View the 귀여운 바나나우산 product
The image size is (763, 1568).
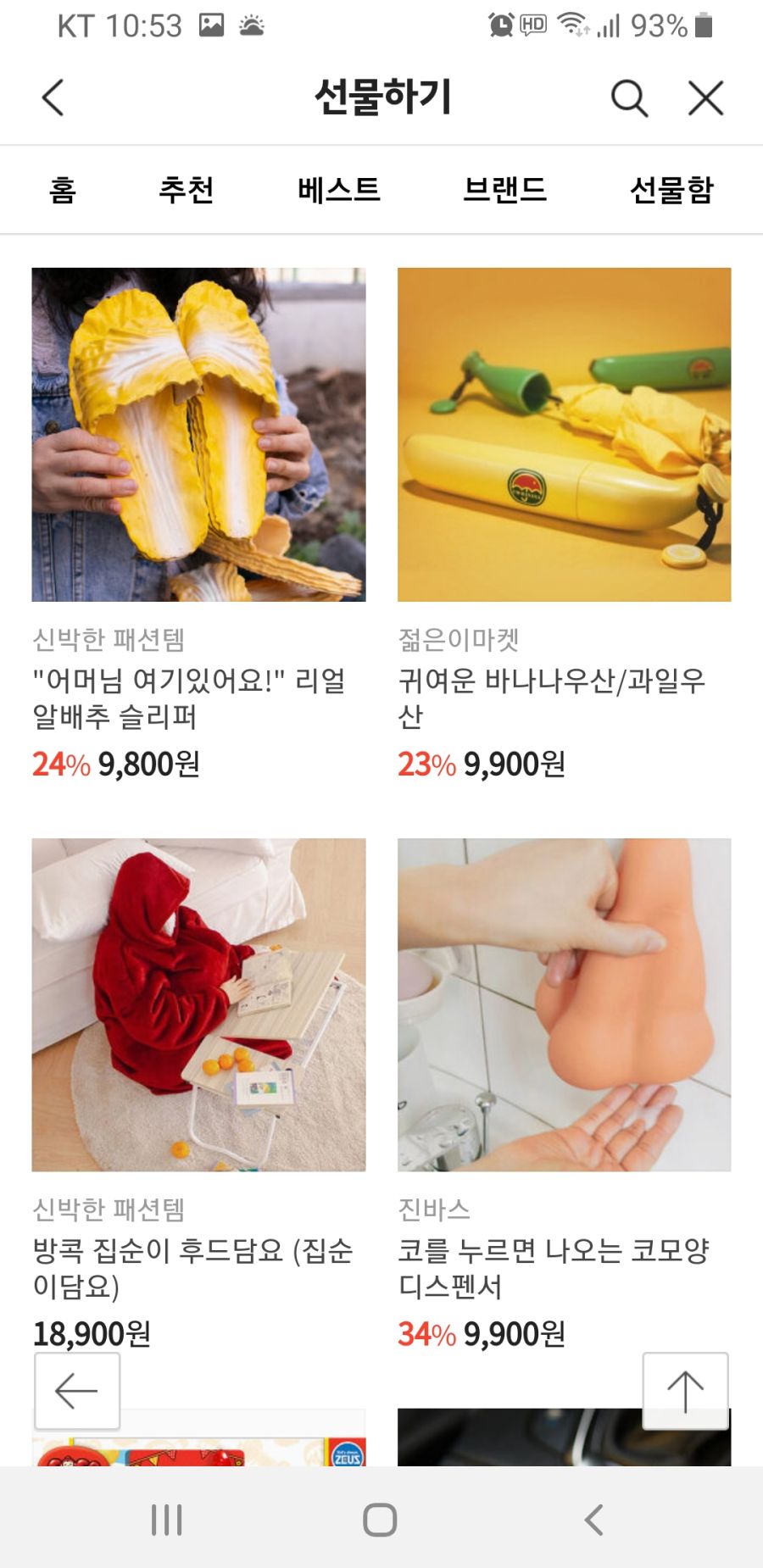pos(565,524)
